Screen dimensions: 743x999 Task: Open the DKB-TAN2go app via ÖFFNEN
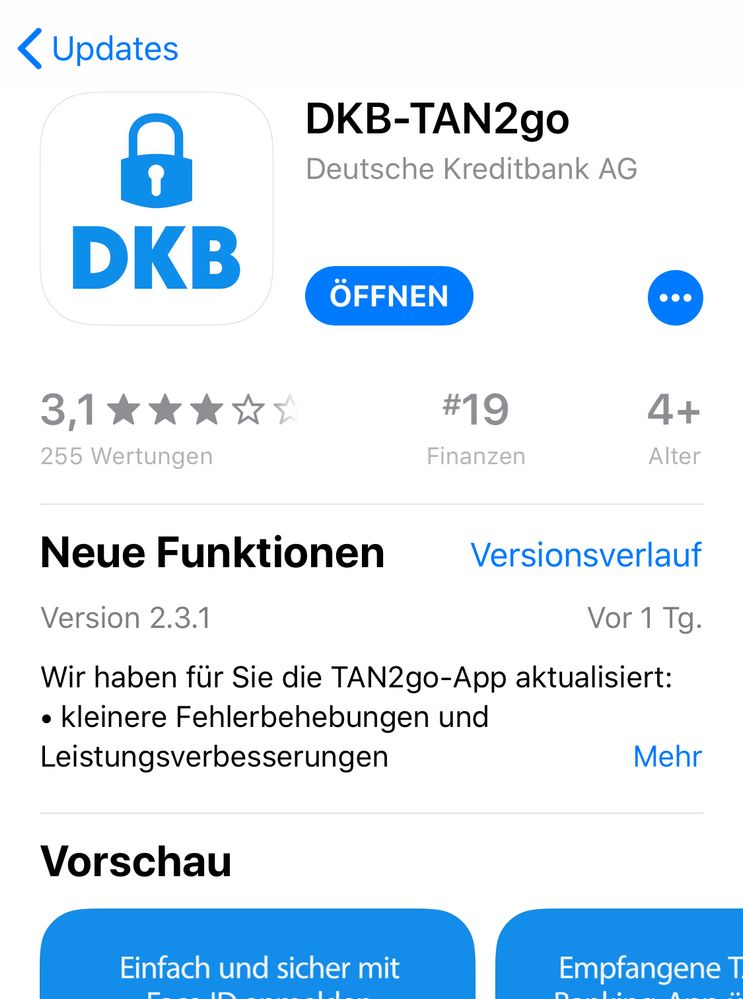click(388, 296)
